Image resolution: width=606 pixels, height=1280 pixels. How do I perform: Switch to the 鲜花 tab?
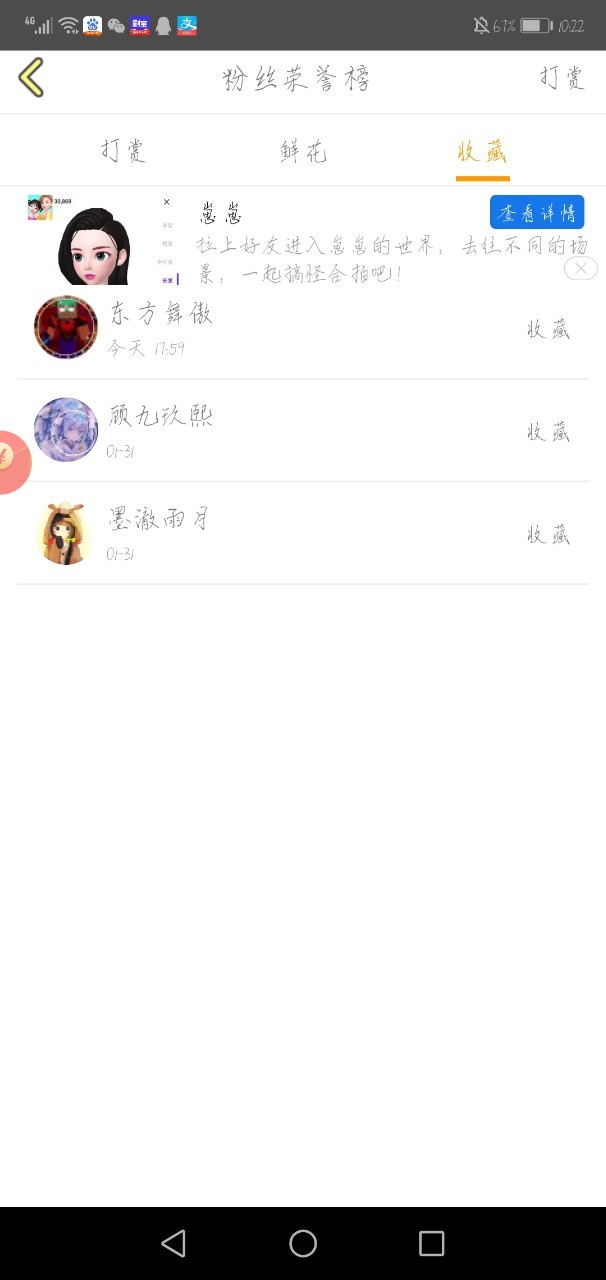click(303, 152)
